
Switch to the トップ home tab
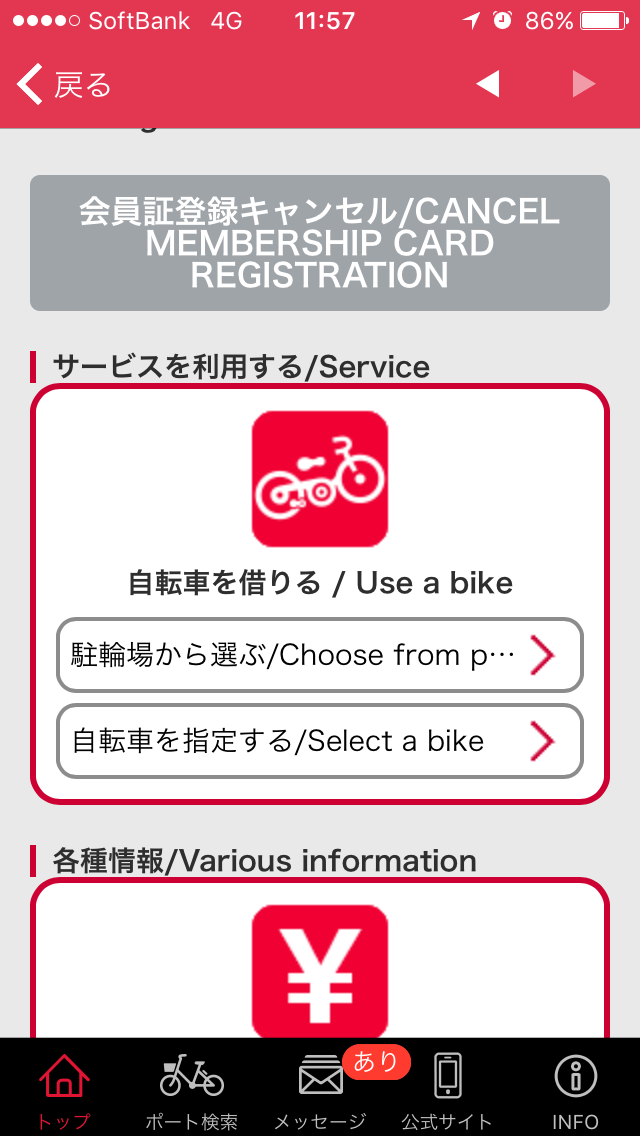point(64,1088)
